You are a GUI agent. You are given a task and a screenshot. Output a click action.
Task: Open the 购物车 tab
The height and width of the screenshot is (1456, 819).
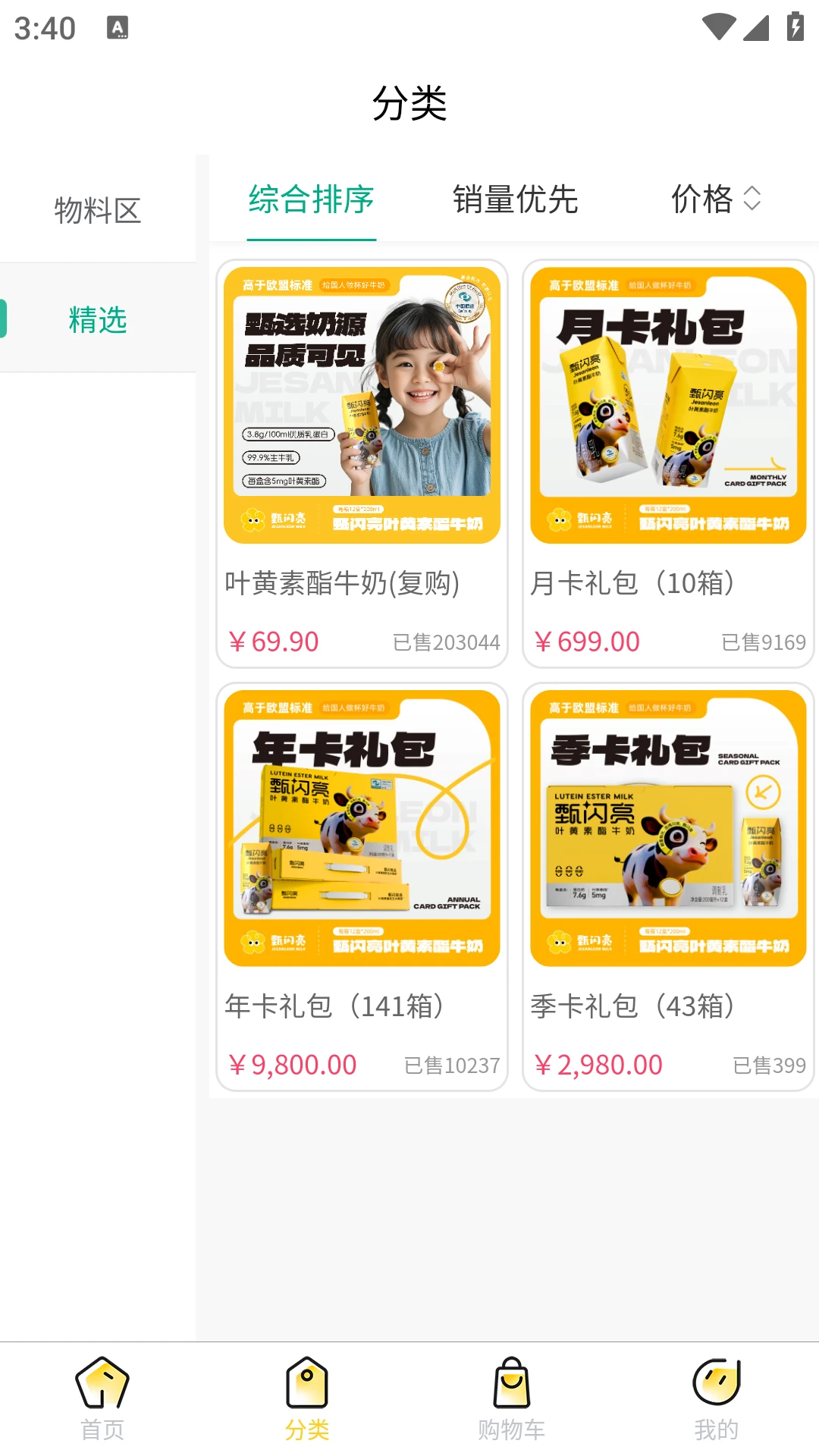click(512, 1398)
